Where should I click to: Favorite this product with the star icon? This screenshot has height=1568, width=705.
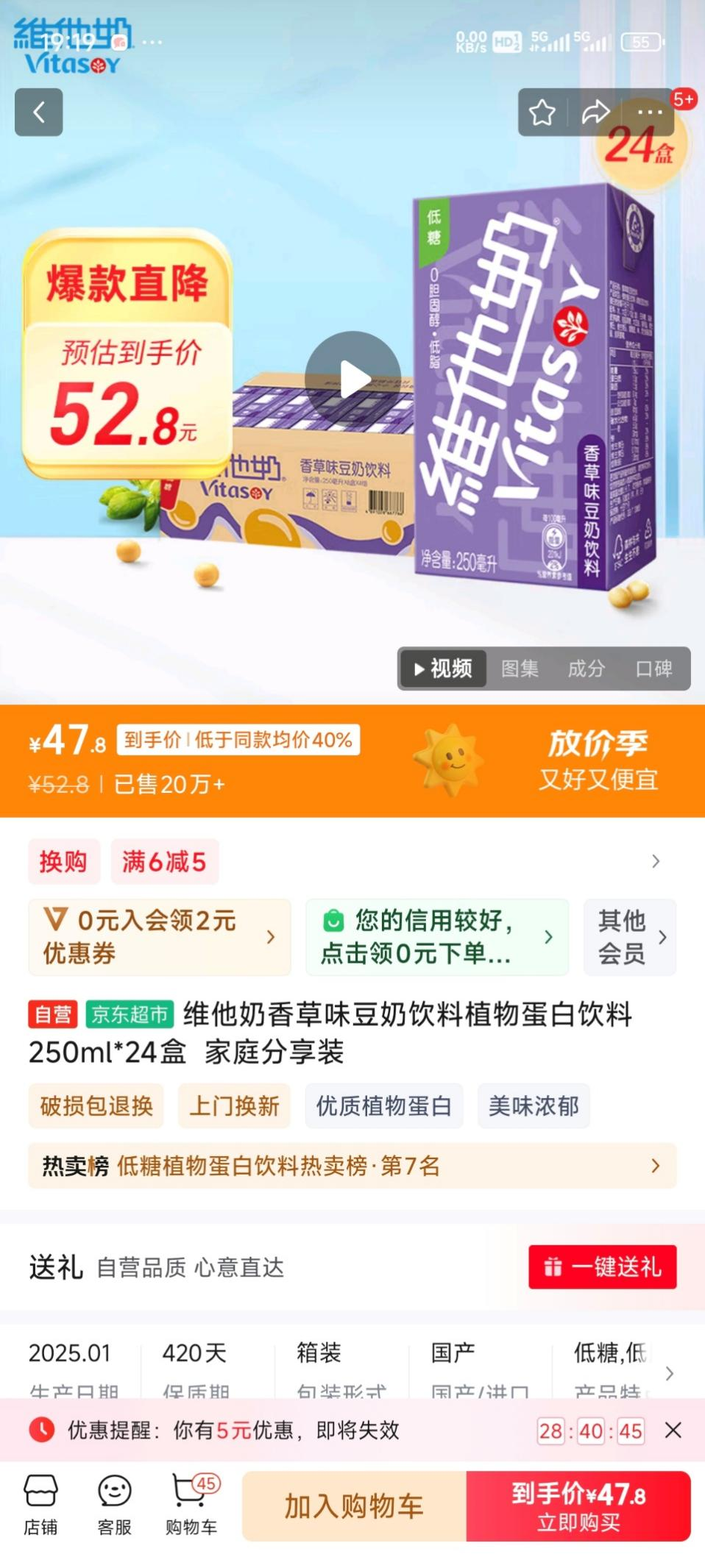pyautogui.click(x=542, y=113)
